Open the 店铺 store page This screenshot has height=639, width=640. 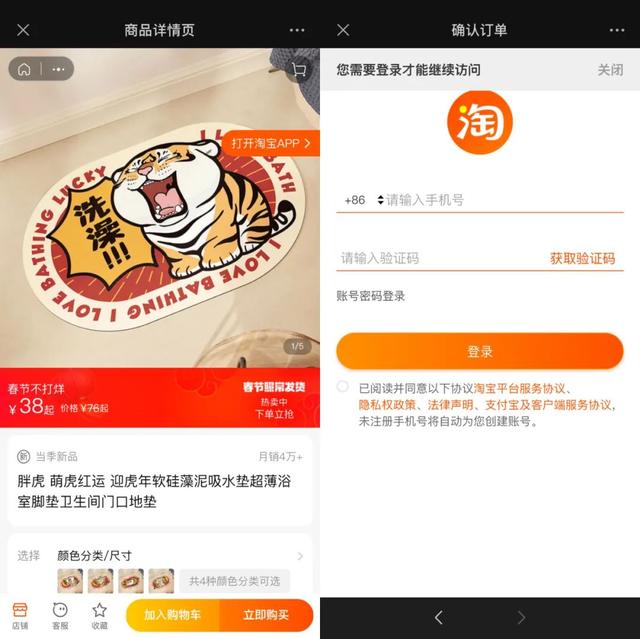pyautogui.click(x=20, y=615)
